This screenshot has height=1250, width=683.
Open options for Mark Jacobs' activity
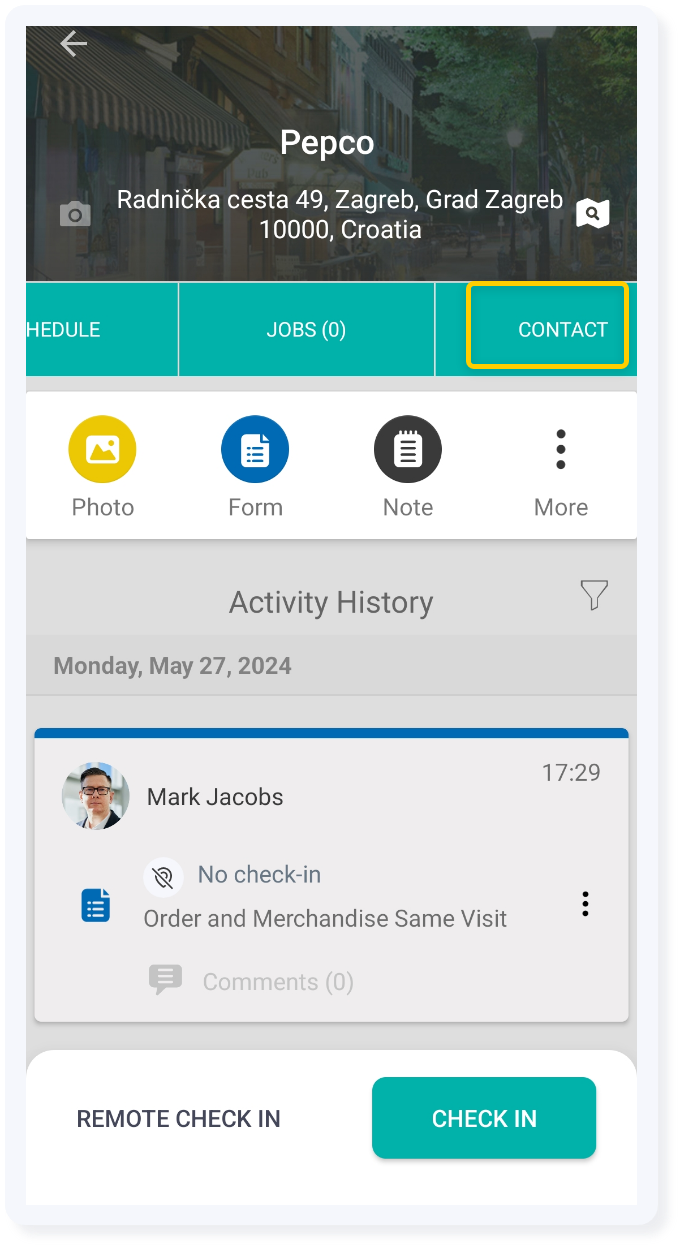[x=585, y=904]
